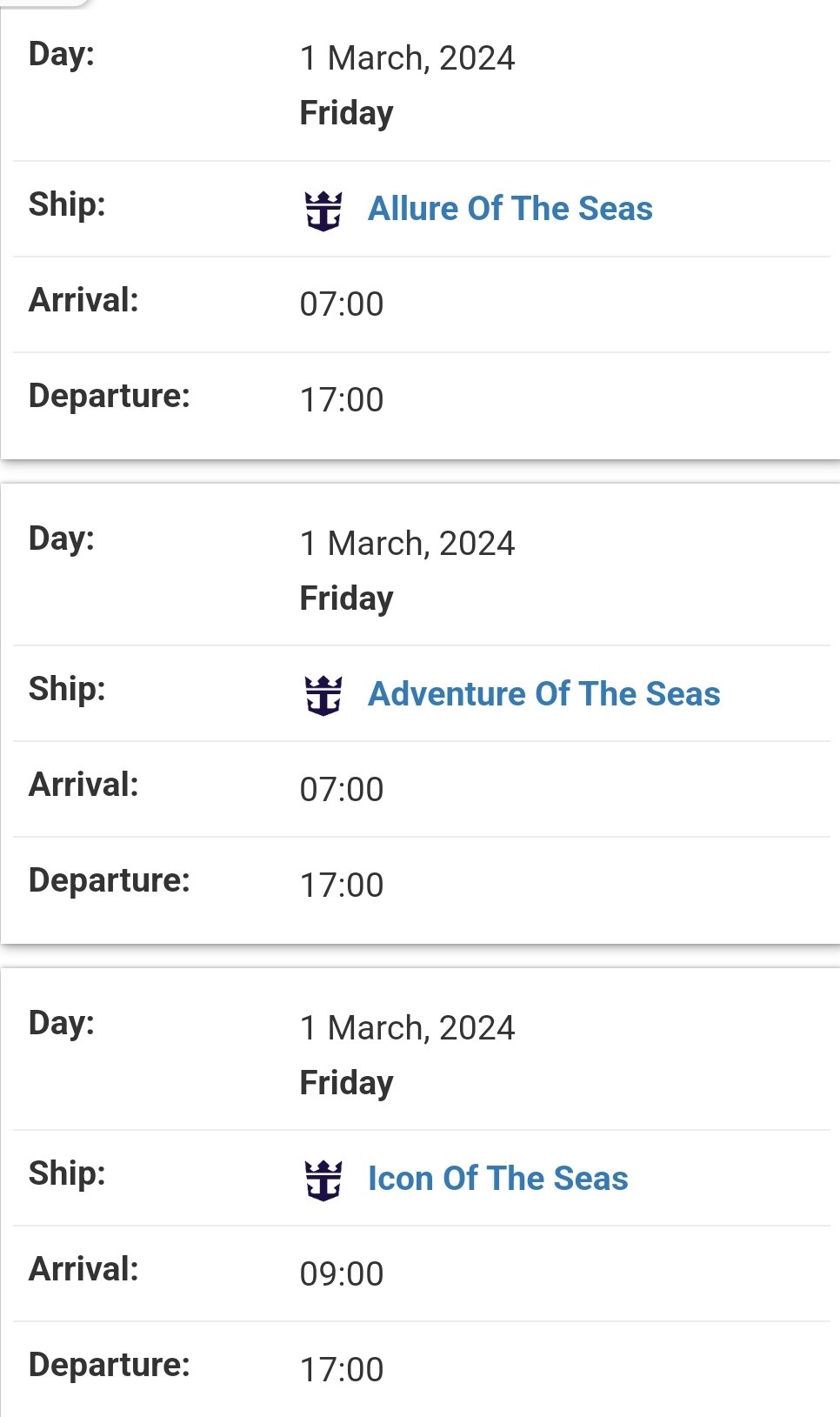Open the Allure Of The Seas link
Screen dimensions: 840x1417
510,209
